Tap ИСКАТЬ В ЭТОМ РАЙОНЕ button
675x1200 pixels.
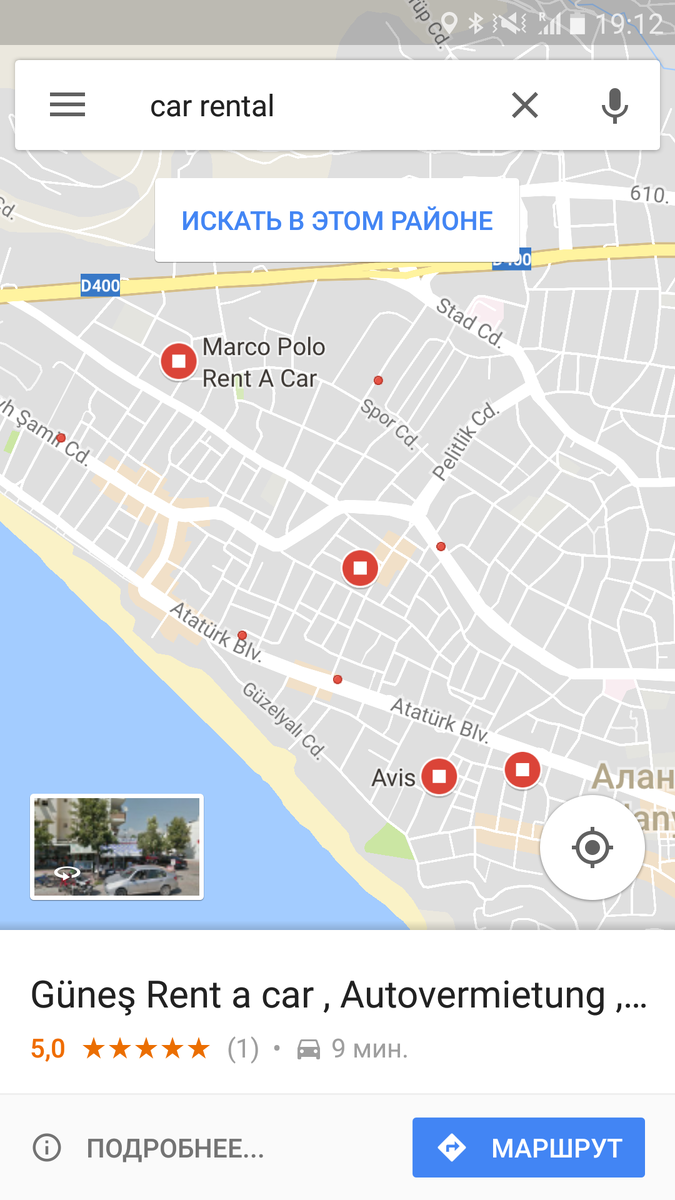pos(337,220)
